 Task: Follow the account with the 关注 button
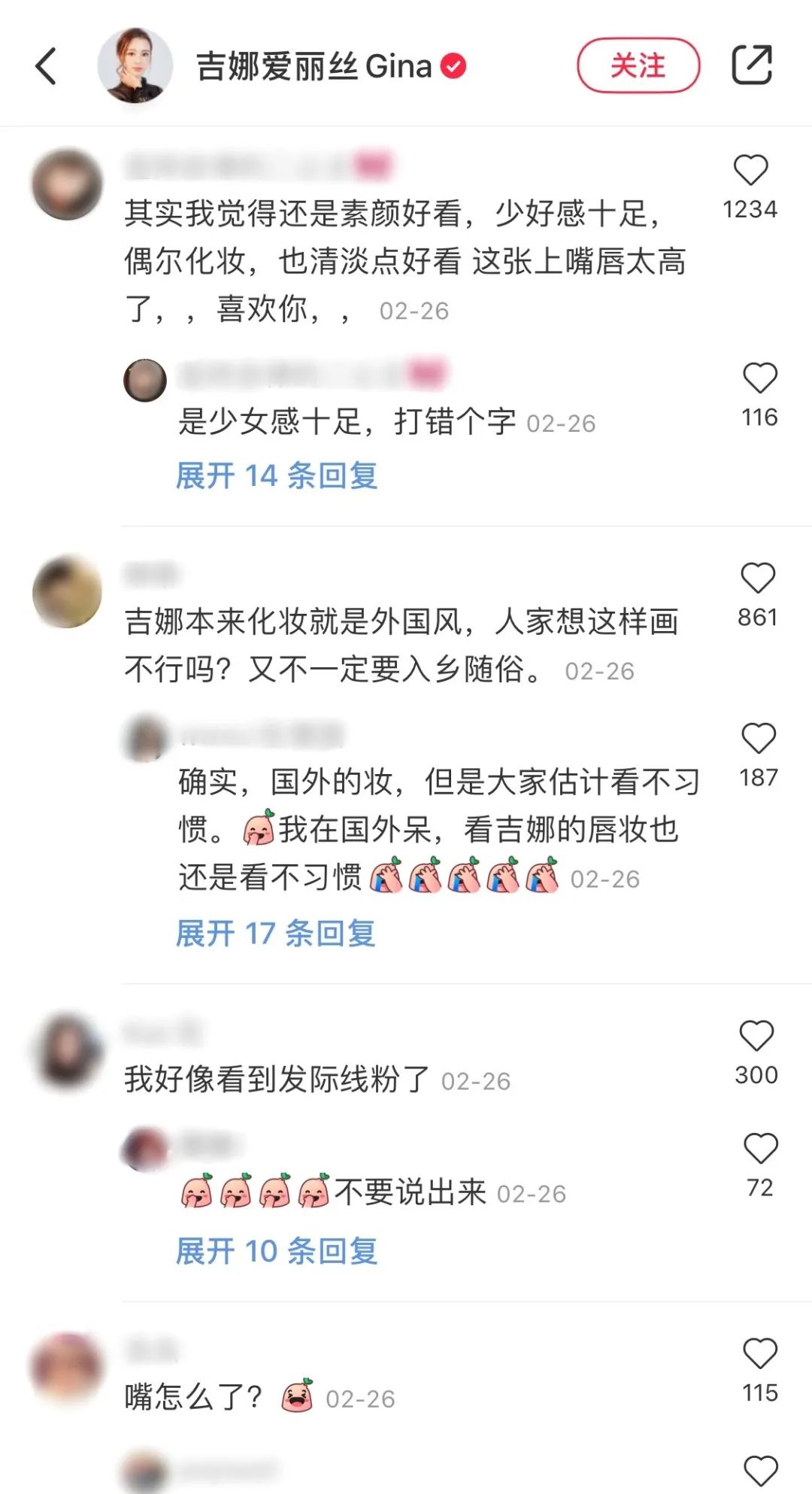[638, 65]
